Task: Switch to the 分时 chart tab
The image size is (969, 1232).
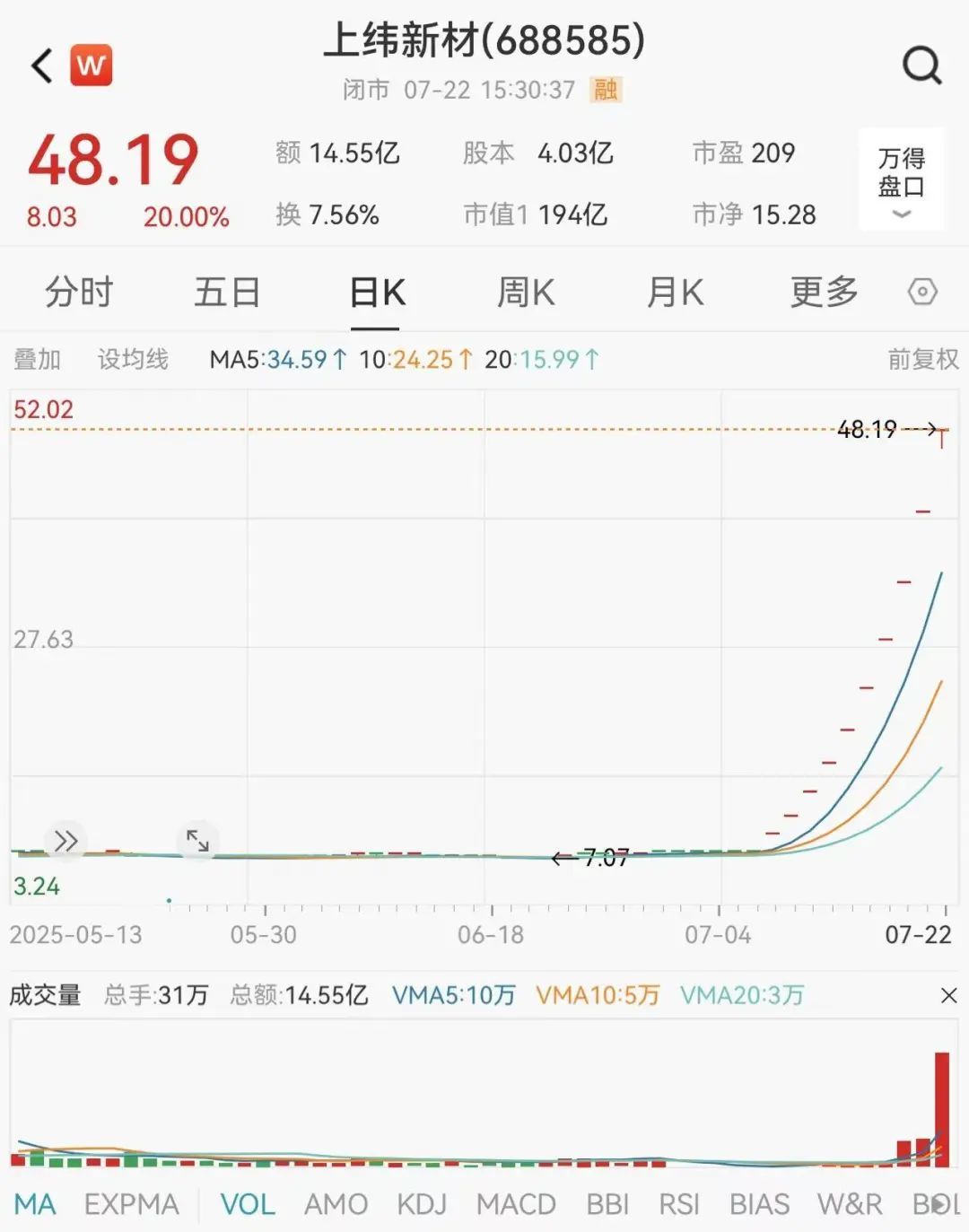Action: [x=79, y=293]
